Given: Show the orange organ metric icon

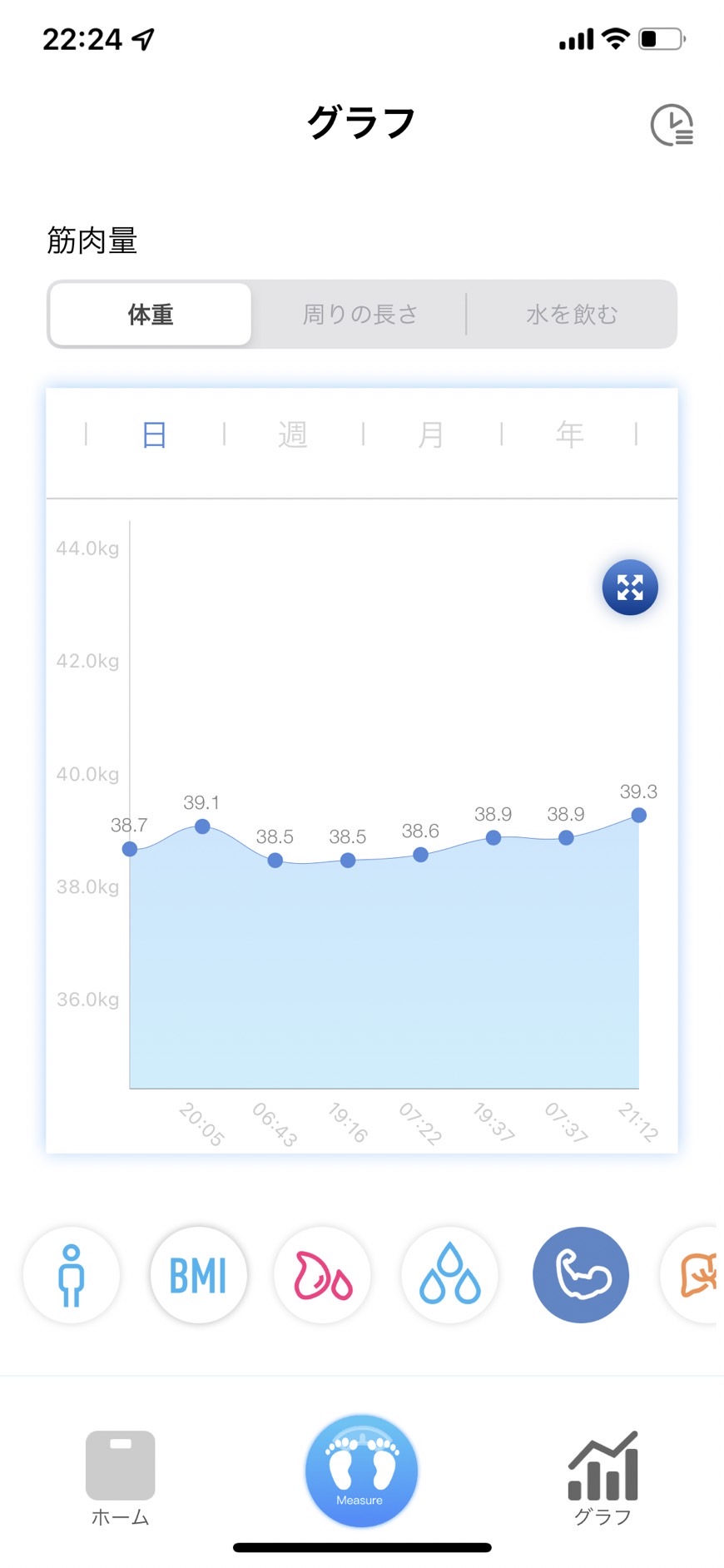Looking at the screenshot, I should tap(689, 1275).
